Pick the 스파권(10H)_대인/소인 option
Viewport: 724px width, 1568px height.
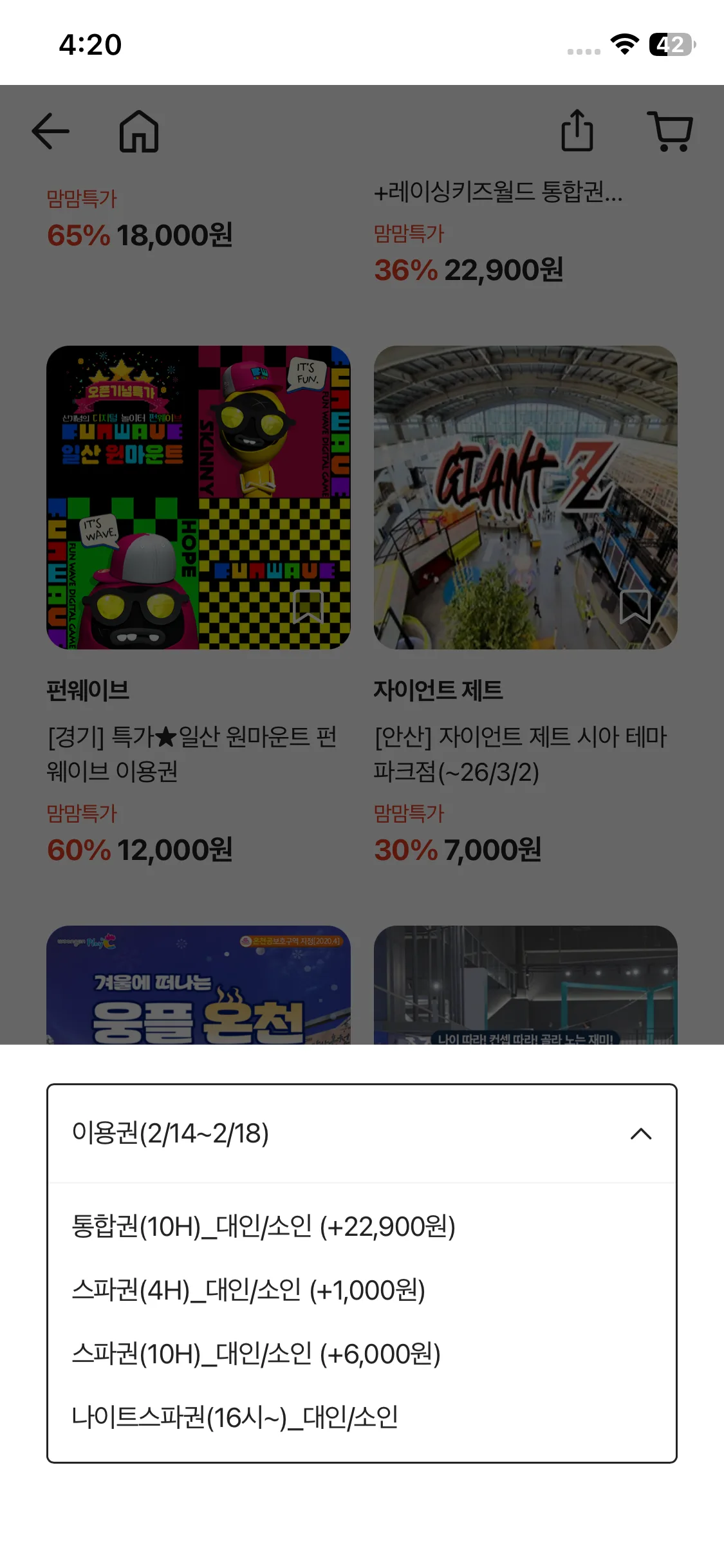tap(256, 1354)
